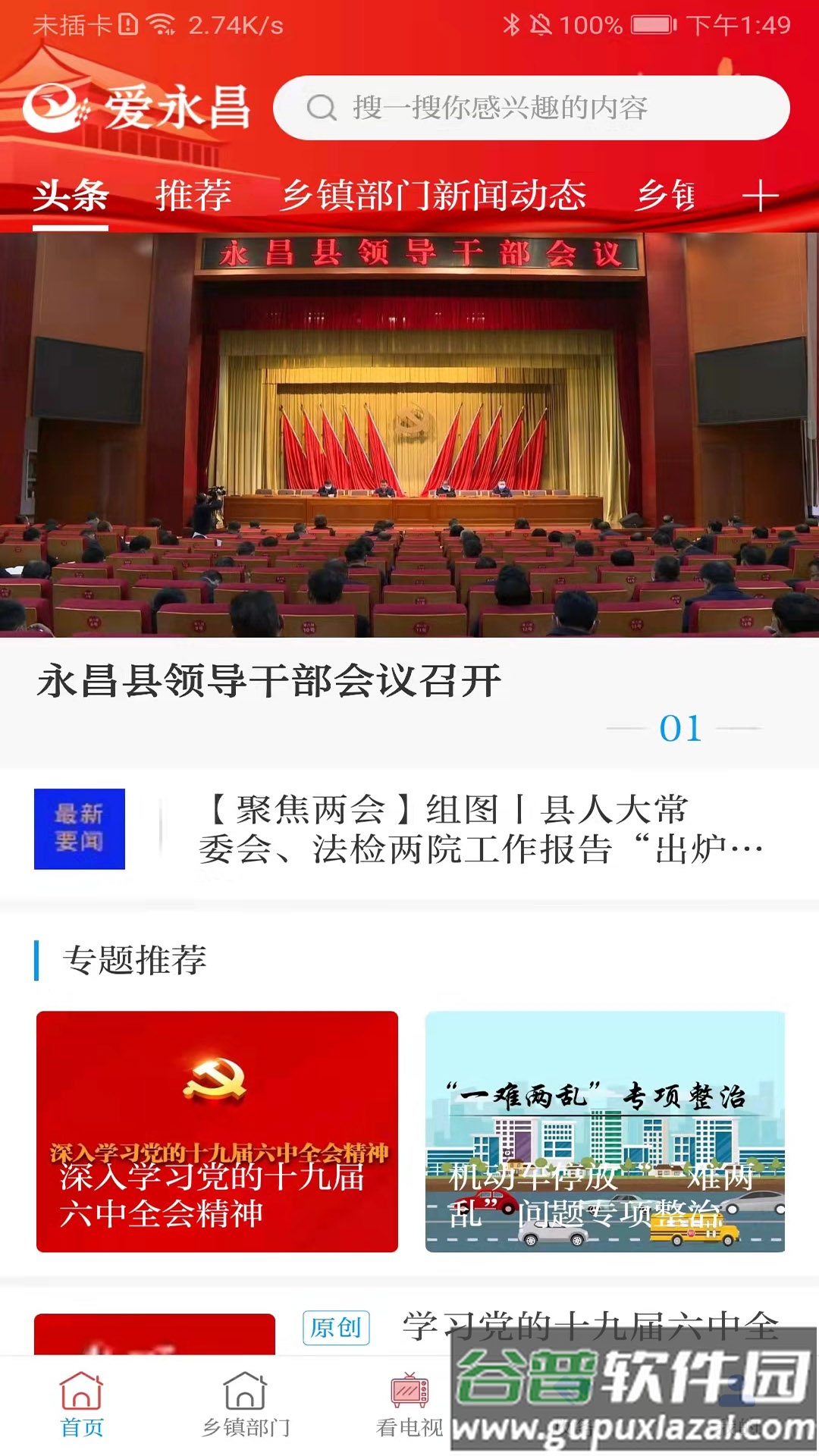Open the 一难两乱 专项整治 topic card

[604, 1131]
